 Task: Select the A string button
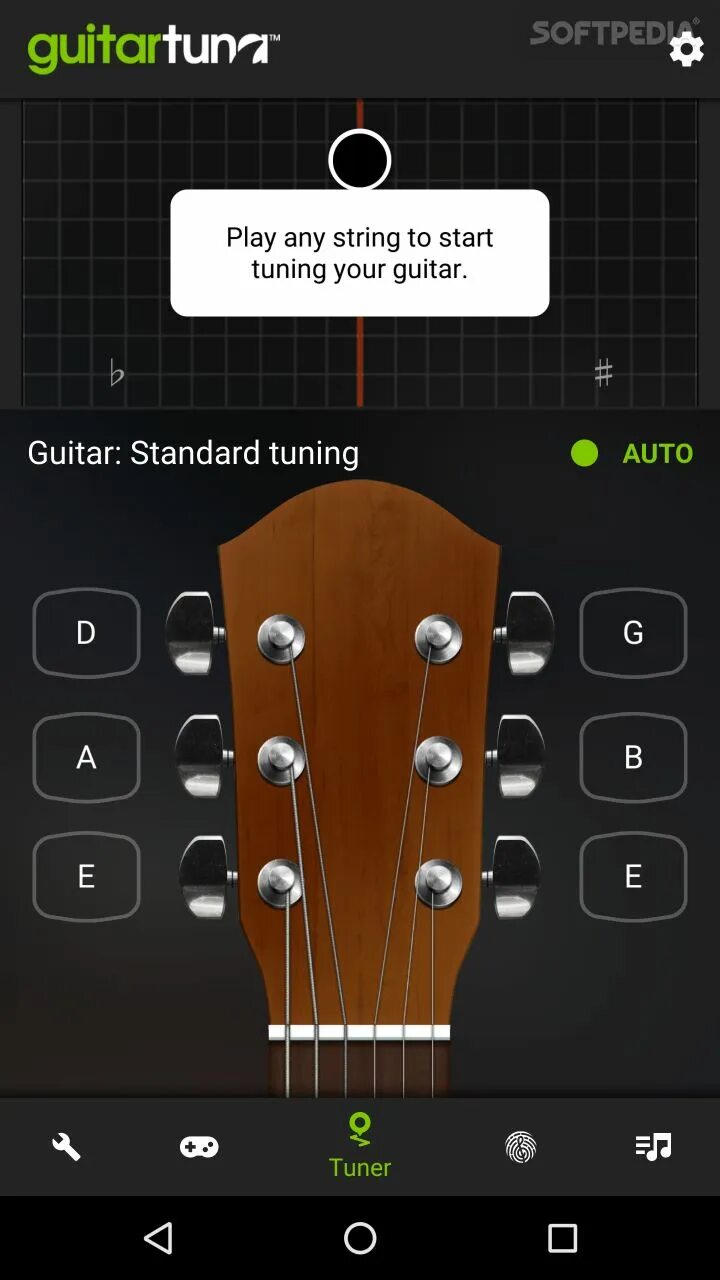[86, 757]
